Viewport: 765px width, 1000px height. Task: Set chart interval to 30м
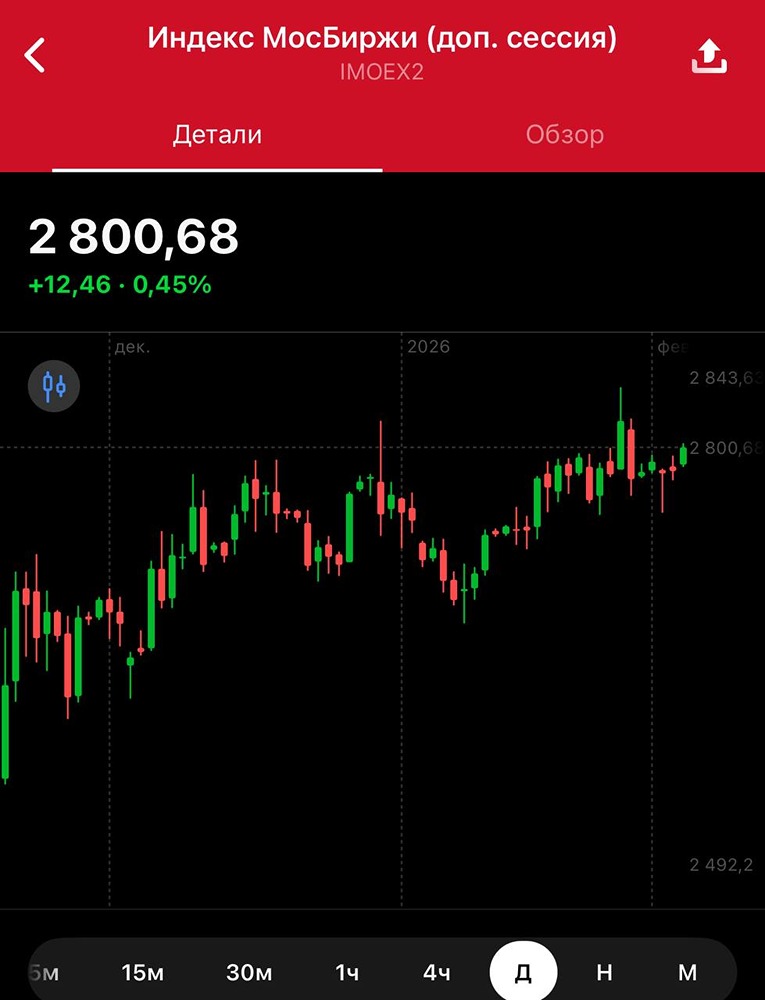249,972
